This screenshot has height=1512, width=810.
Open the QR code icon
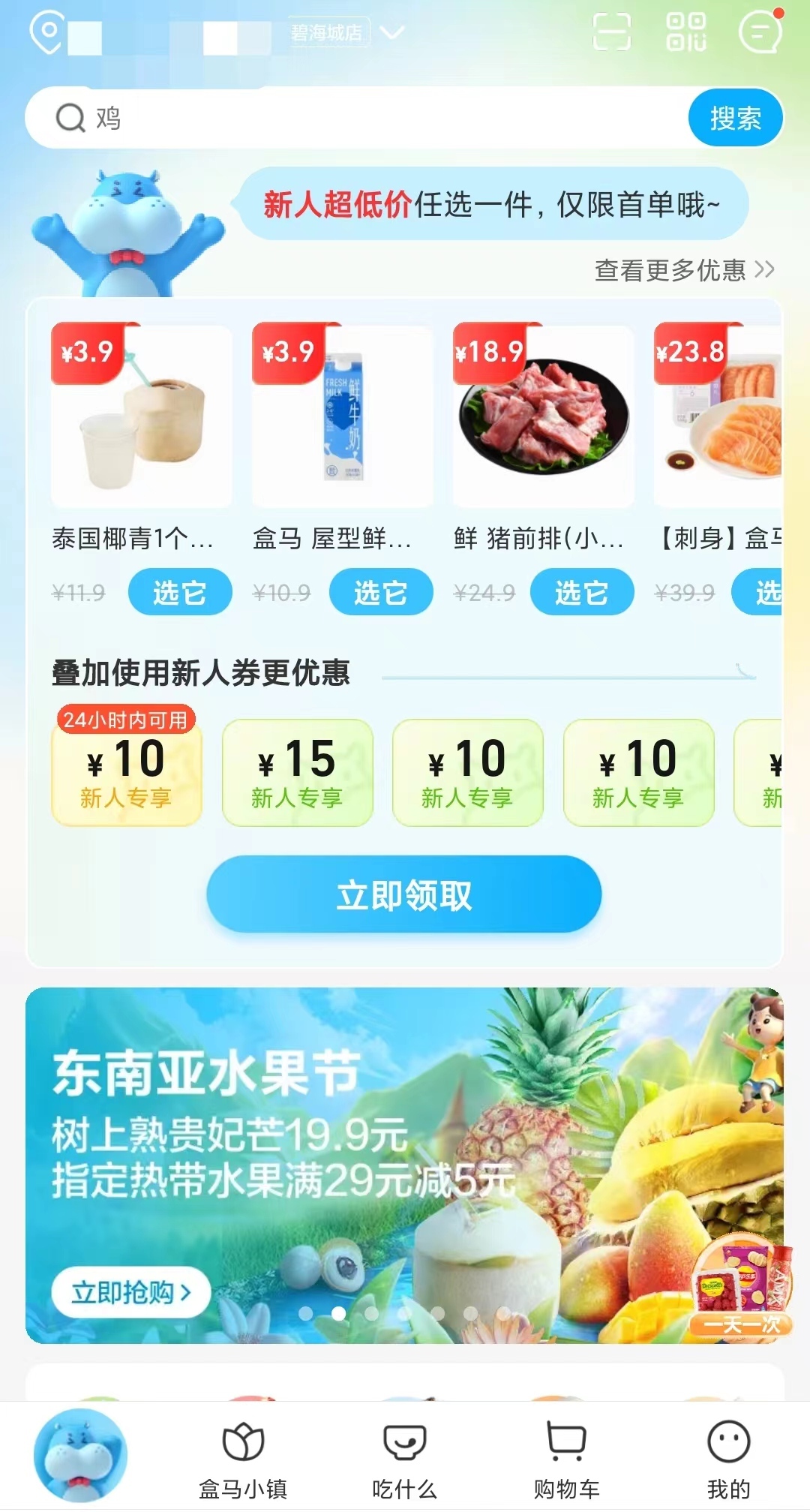(686, 32)
